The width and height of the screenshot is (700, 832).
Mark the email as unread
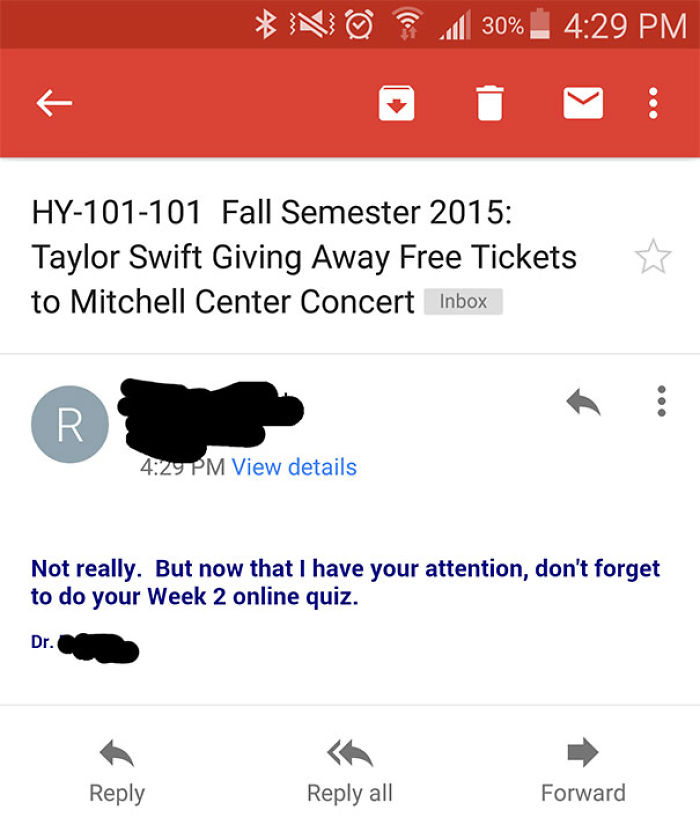(583, 102)
